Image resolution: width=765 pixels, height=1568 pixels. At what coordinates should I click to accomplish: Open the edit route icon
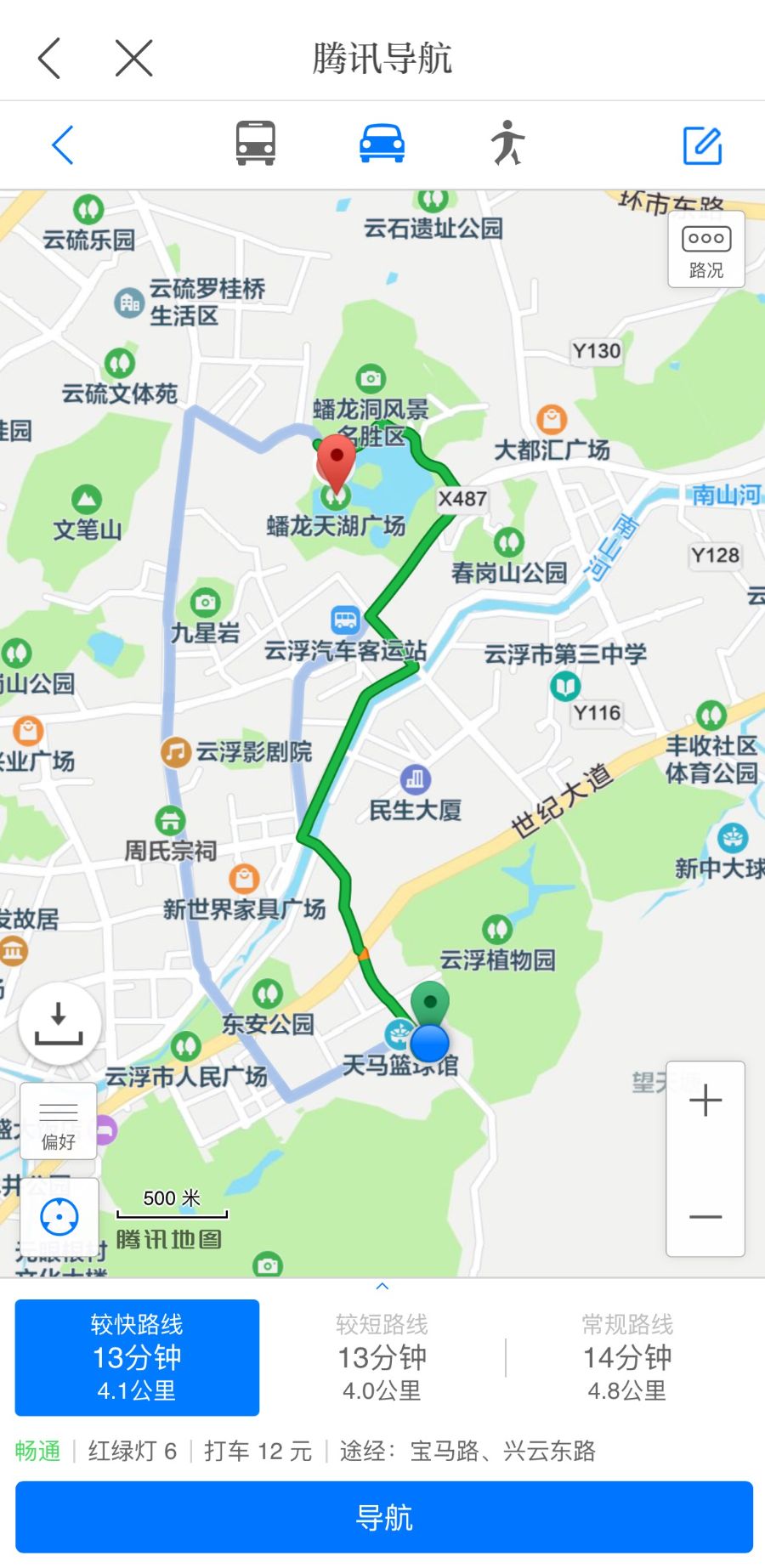pos(703,145)
